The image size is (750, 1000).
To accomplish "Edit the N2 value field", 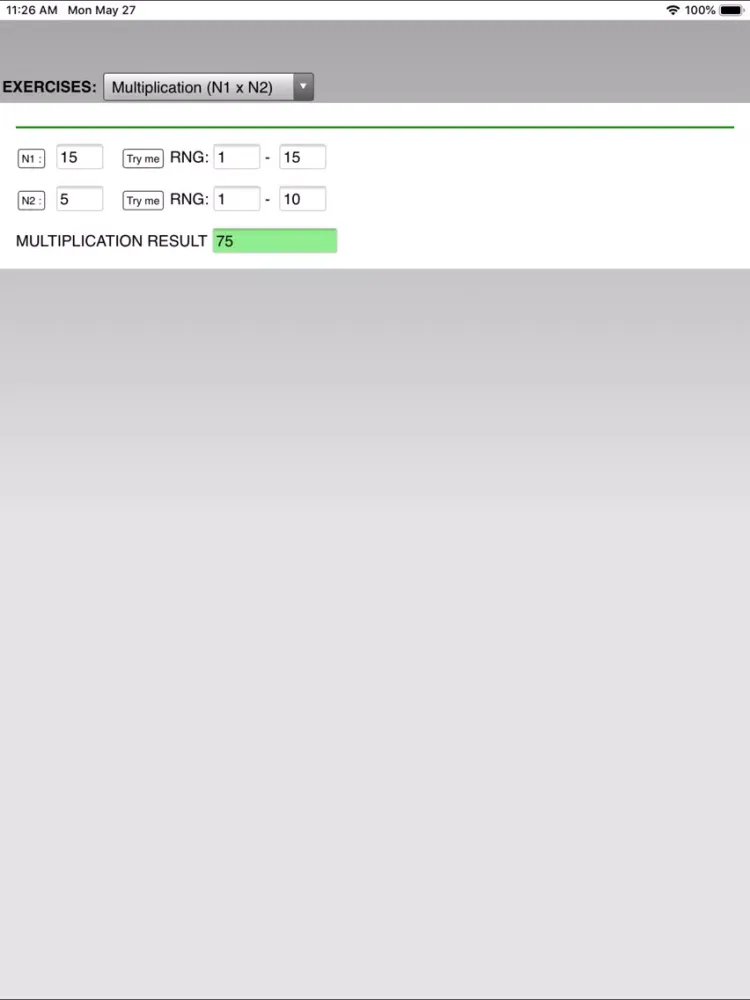I will pyautogui.click(x=79, y=199).
